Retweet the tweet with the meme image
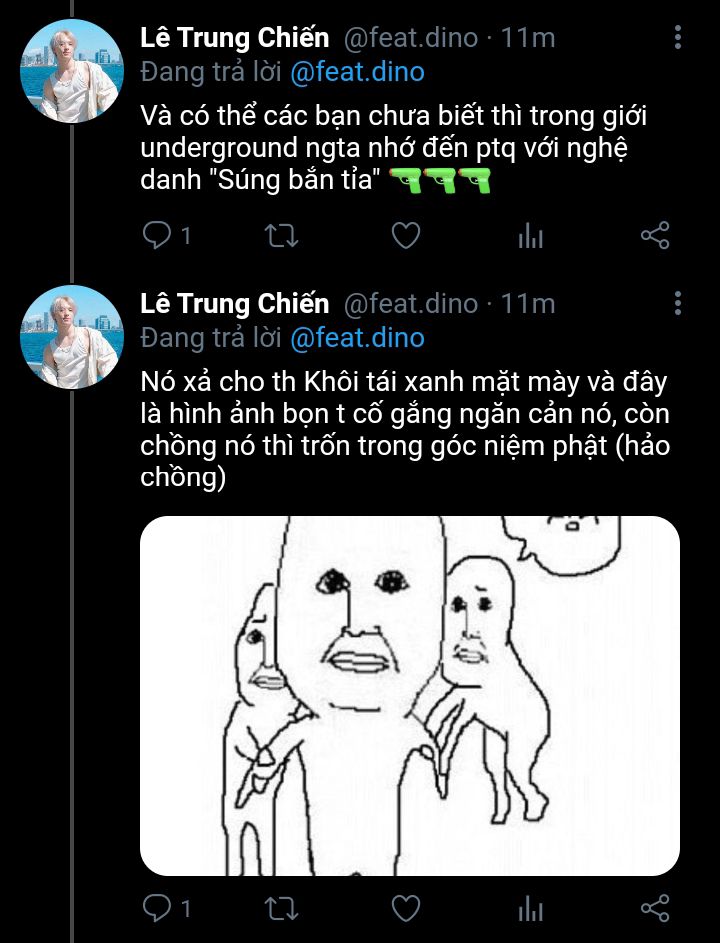 pos(278,908)
